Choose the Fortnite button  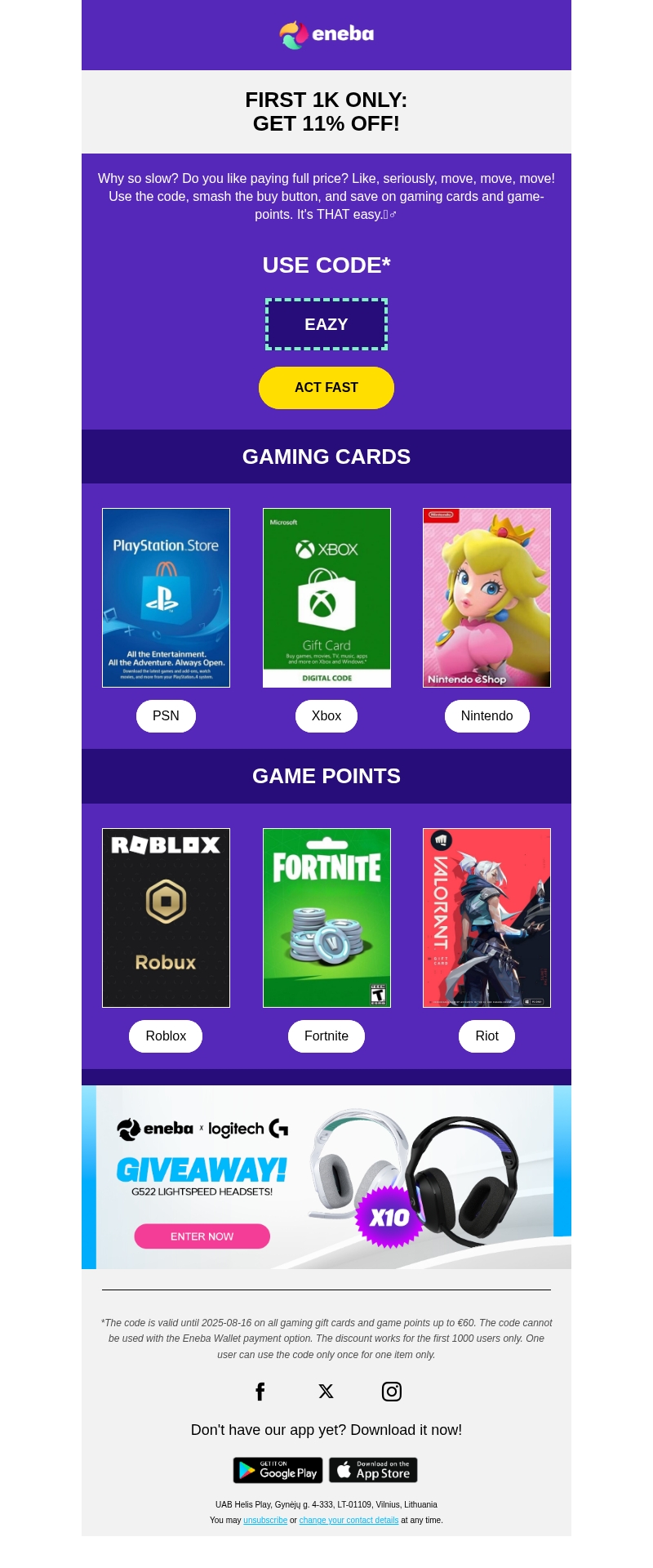pyautogui.click(x=326, y=1036)
